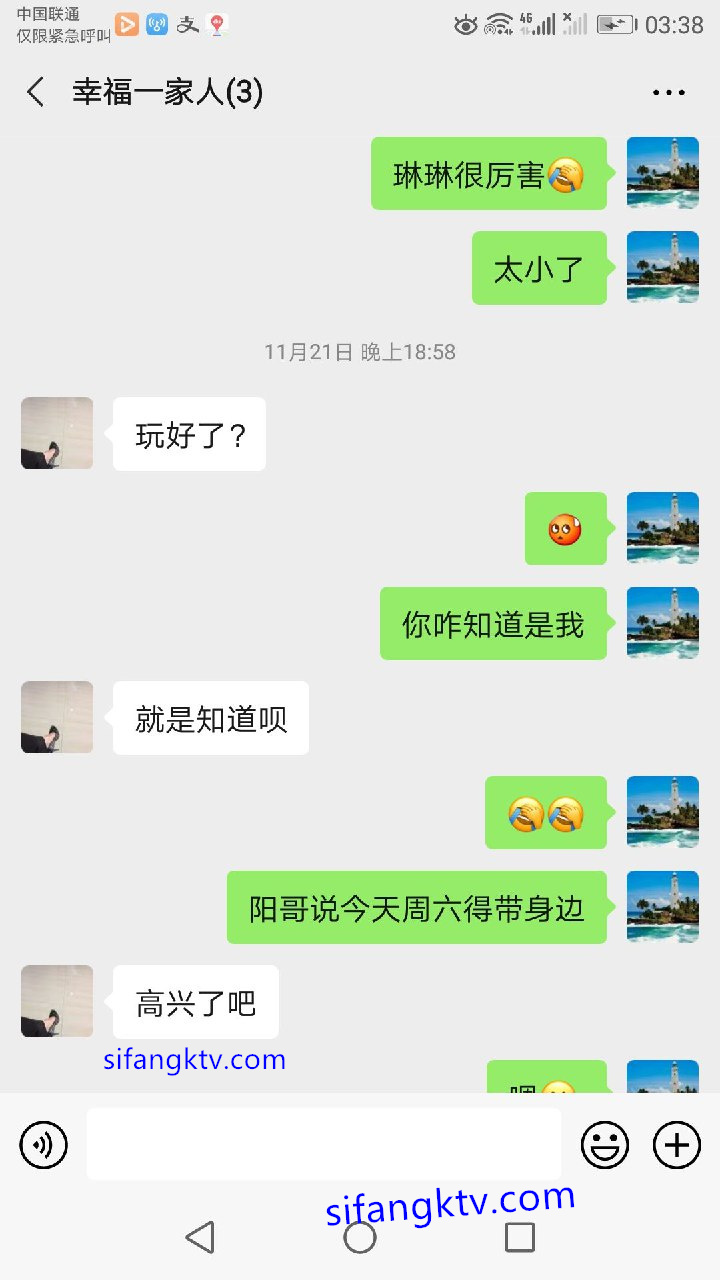Open the emoji sticker panel
The width and height of the screenshot is (720, 1280).
click(x=605, y=1144)
